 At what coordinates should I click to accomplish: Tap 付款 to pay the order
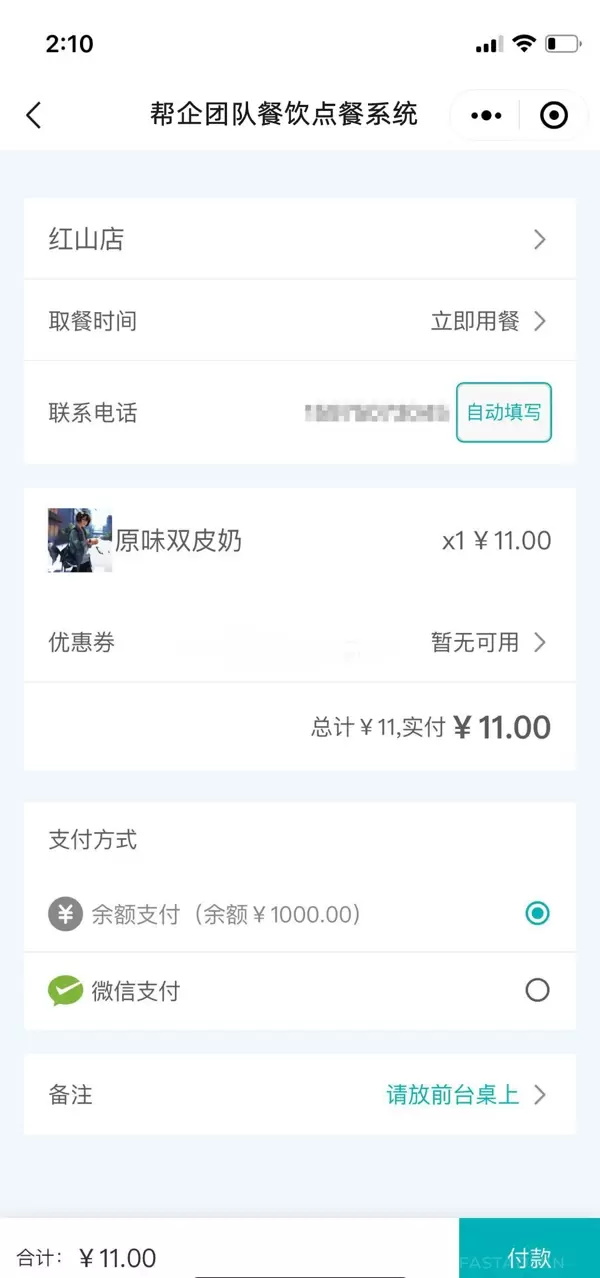(529, 1256)
